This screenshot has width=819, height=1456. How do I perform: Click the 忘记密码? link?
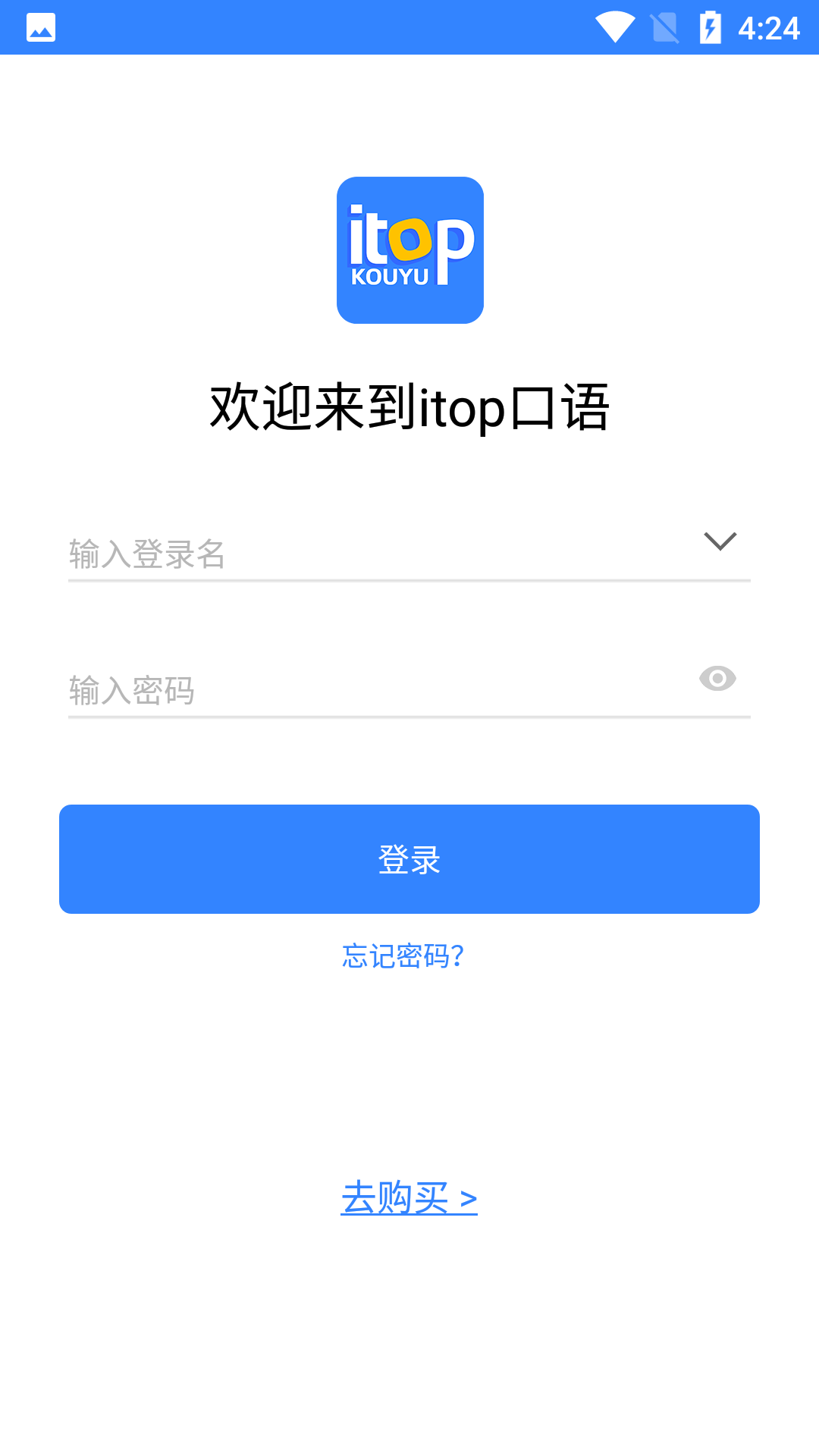point(403,956)
